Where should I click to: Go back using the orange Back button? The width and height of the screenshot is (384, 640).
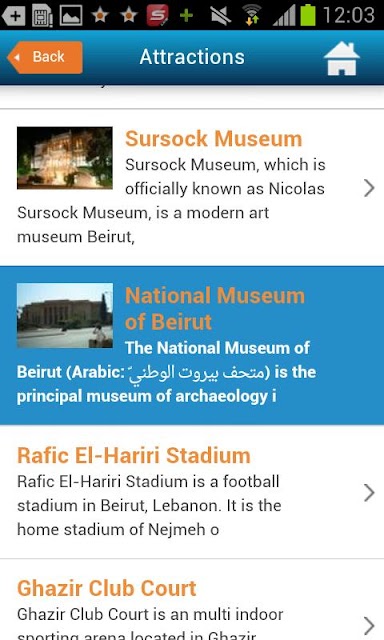pyautogui.click(x=45, y=57)
